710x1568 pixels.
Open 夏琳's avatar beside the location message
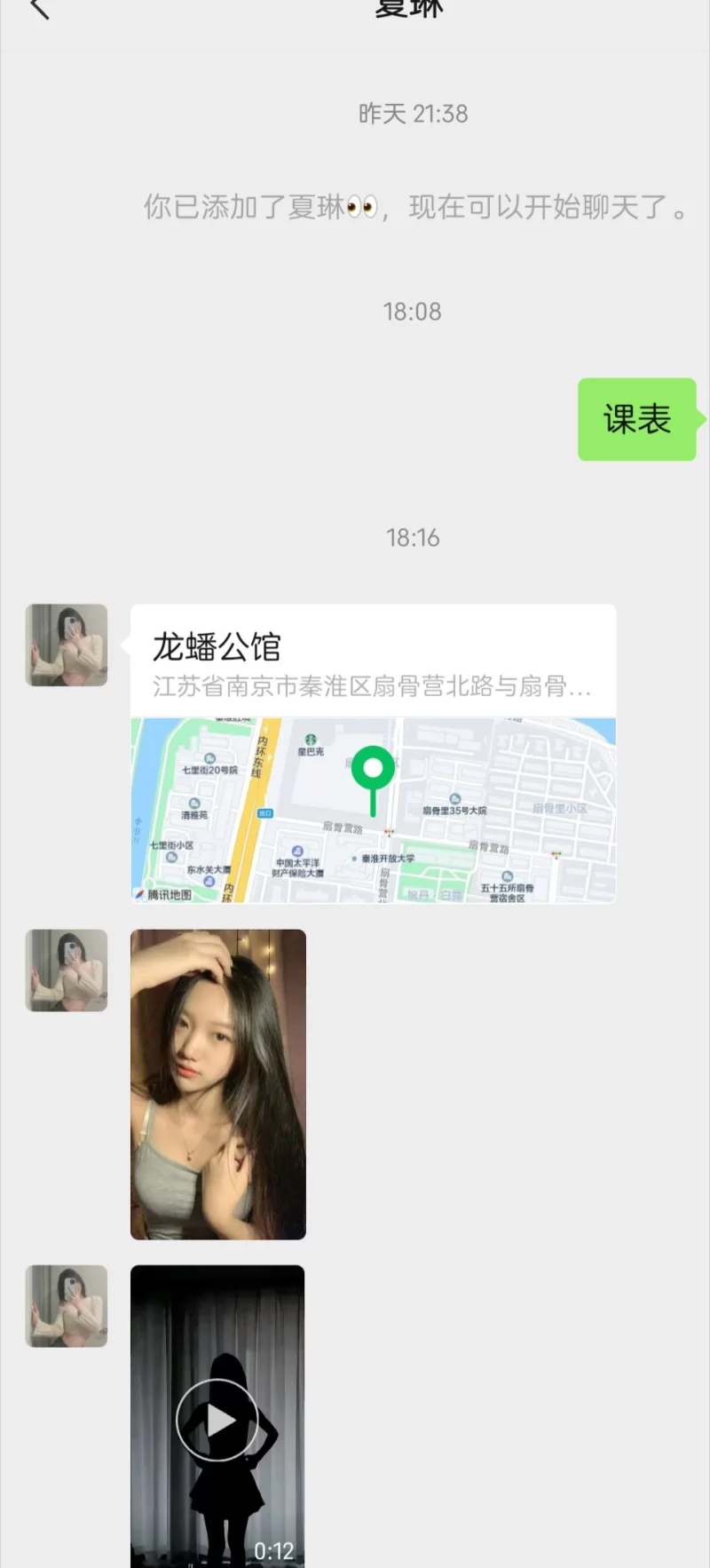pyautogui.click(x=67, y=645)
